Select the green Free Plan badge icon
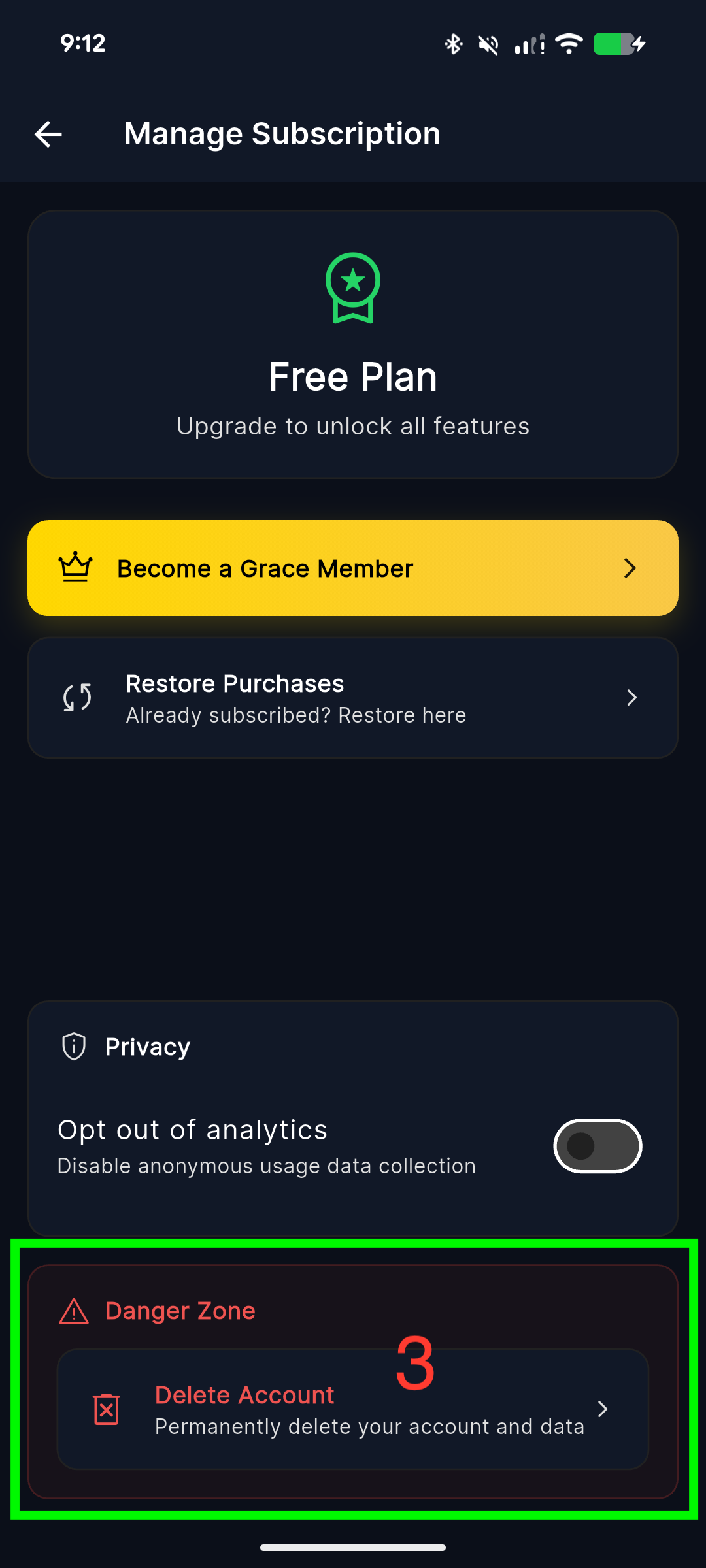706x1568 pixels. pyautogui.click(x=353, y=287)
